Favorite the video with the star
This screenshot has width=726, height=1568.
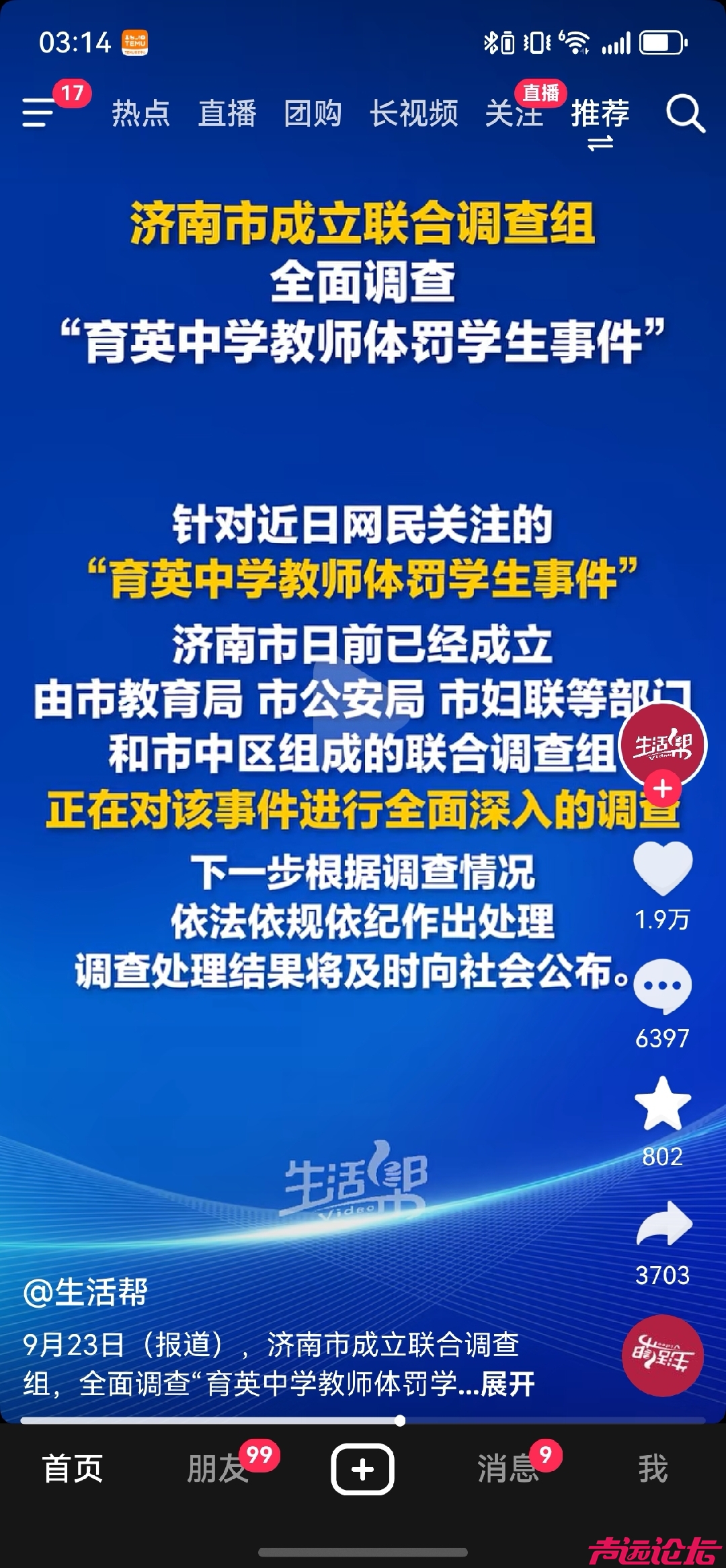663,1103
